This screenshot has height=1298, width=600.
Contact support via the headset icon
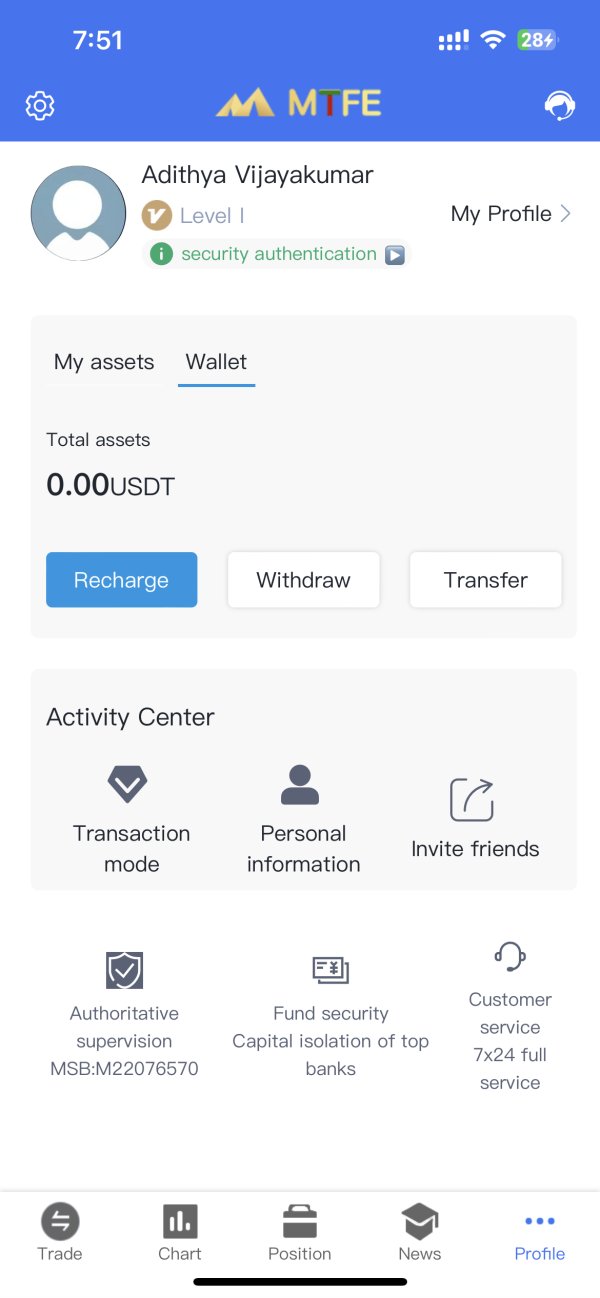(x=559, y=105)
